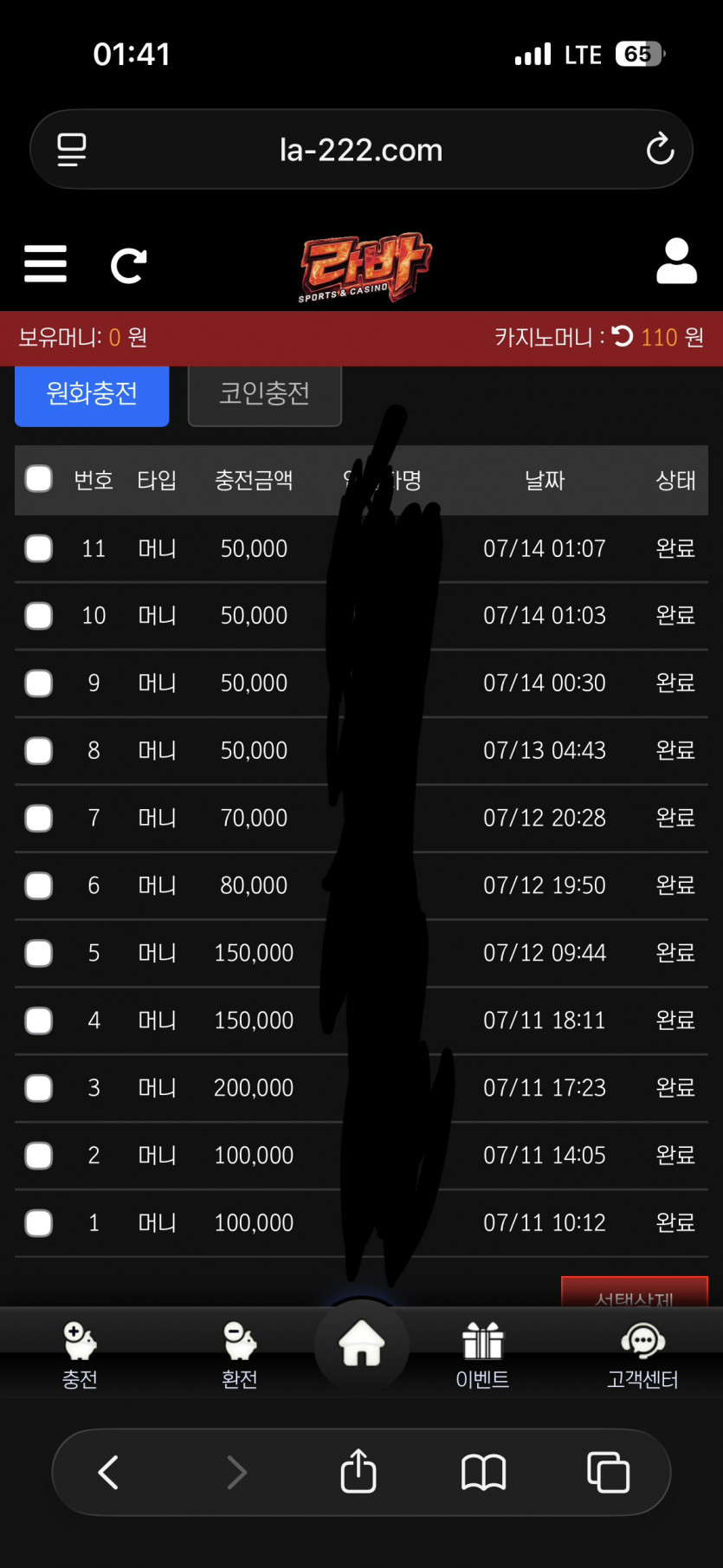Viewport: 723px width, 1568px height.
Task: Switch to the 코인충전 tab
Action: (265, 394)
